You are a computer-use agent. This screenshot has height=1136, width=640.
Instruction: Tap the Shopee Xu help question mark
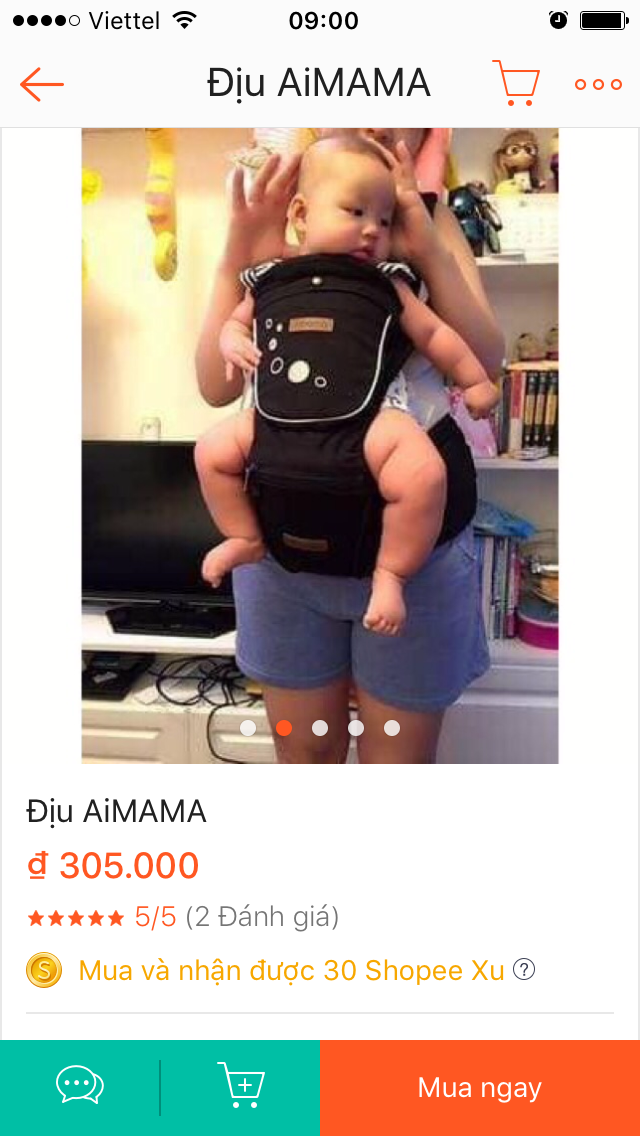[524, 969]
